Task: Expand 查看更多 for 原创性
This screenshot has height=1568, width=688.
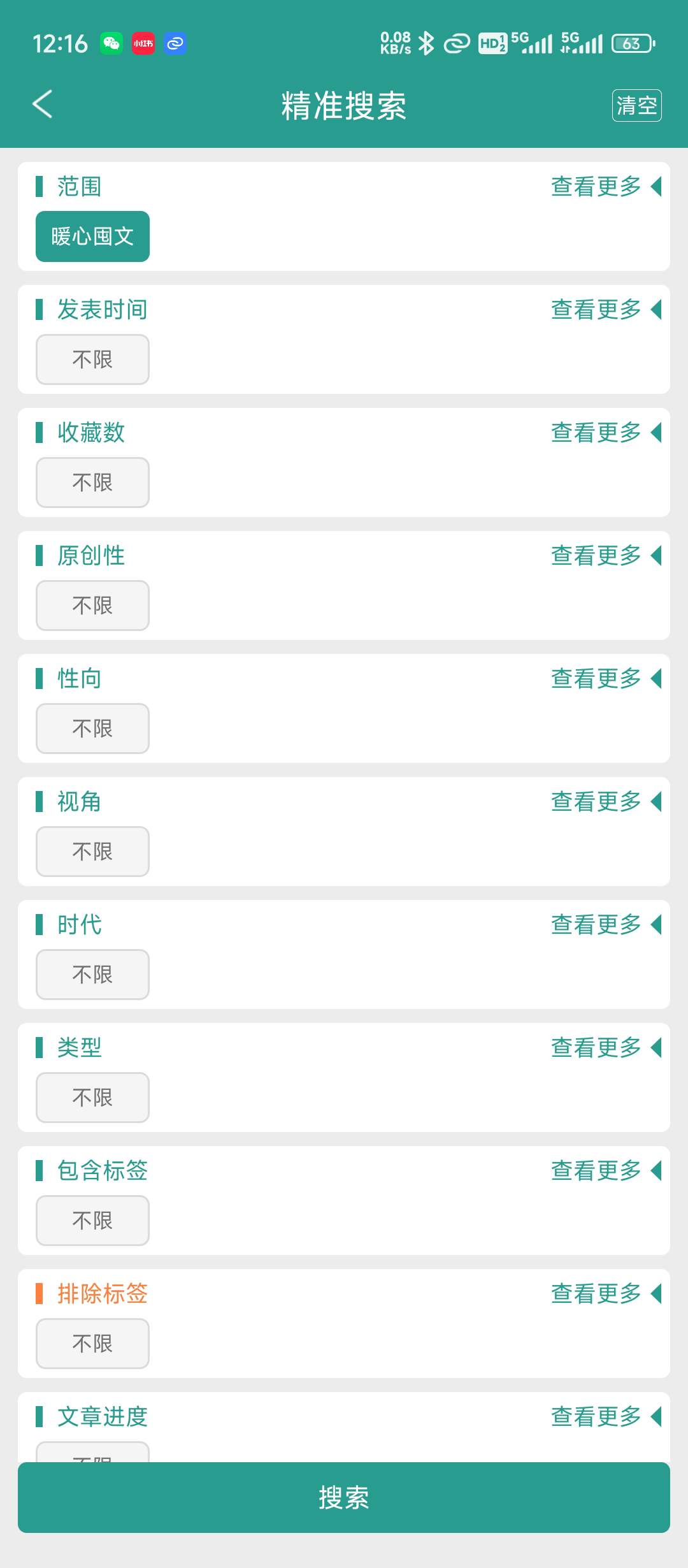Action: click(605, 556)
